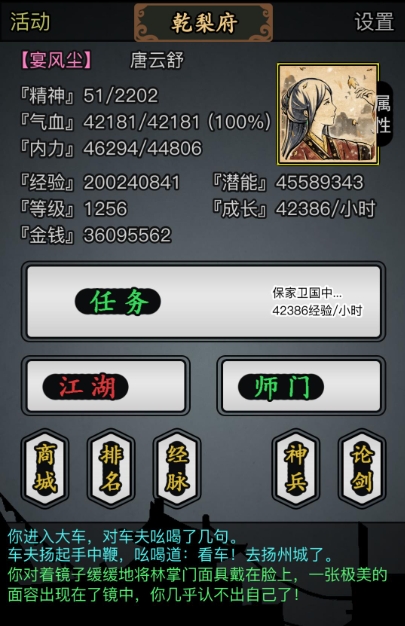Open the 神兵 weapons screen
This screenshot has height=626, width=405.
[x=296, y=468]
